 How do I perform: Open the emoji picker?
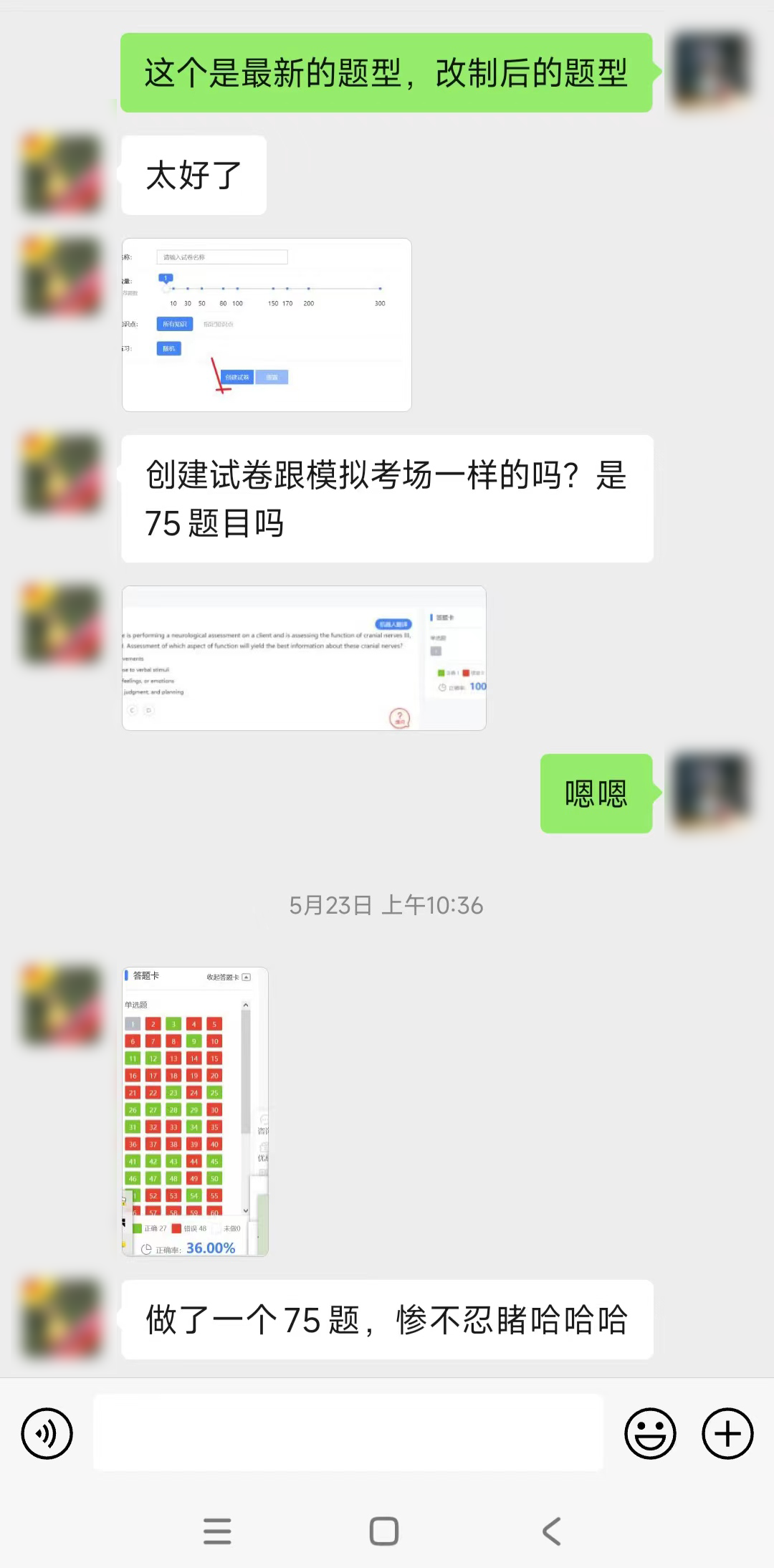(x=650, y=1433)
